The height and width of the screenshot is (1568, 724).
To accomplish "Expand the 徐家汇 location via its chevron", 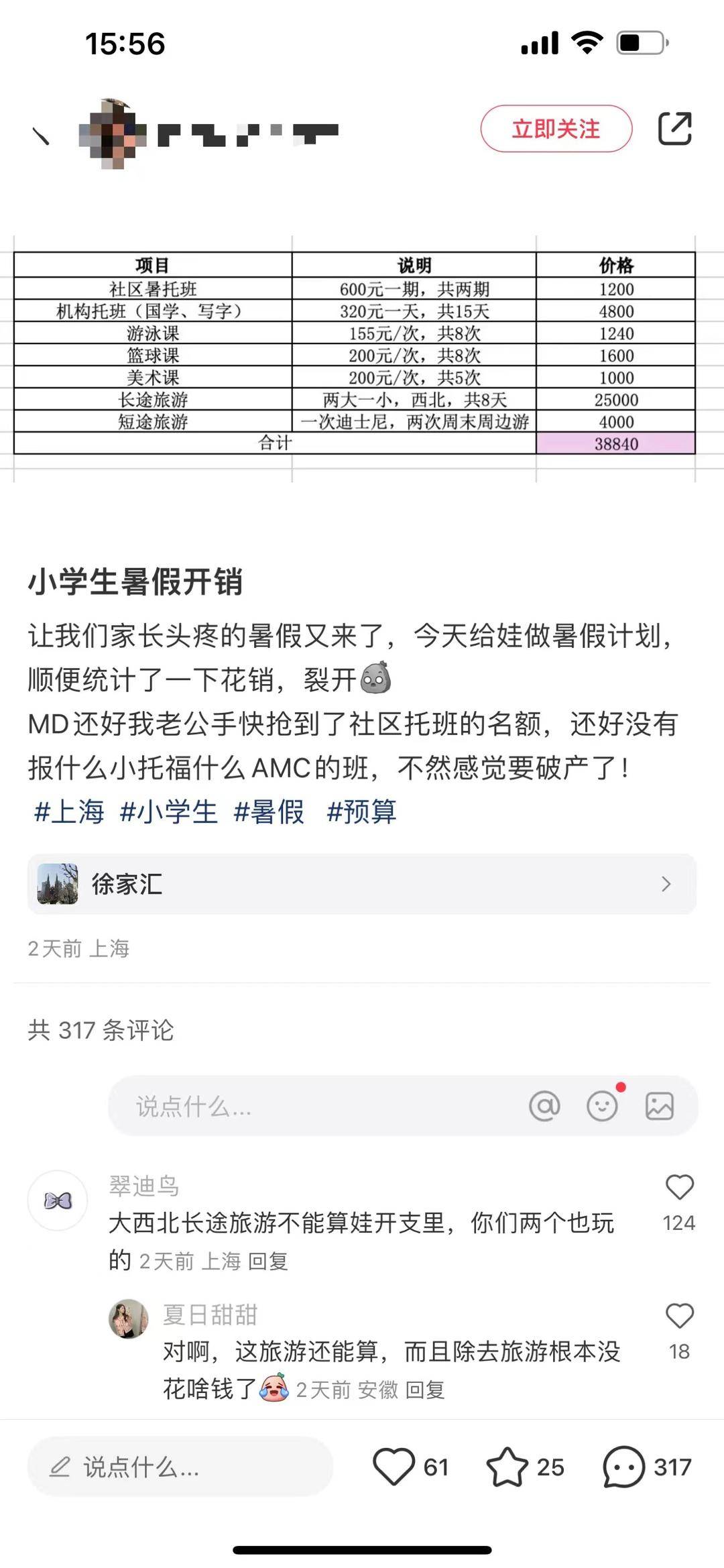I will [664, 885].
